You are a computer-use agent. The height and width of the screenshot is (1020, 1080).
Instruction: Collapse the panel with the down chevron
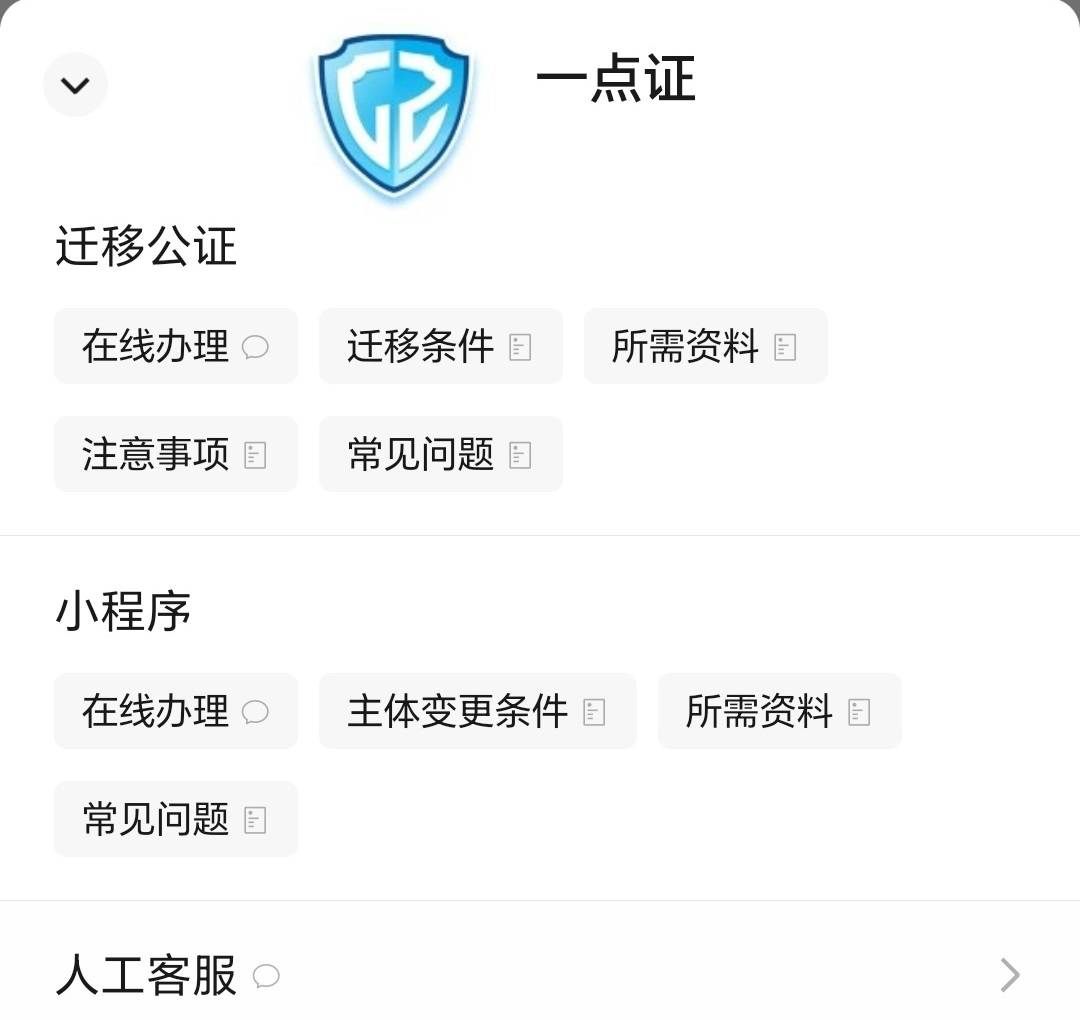pyautogui.click(x=75, y=85)
